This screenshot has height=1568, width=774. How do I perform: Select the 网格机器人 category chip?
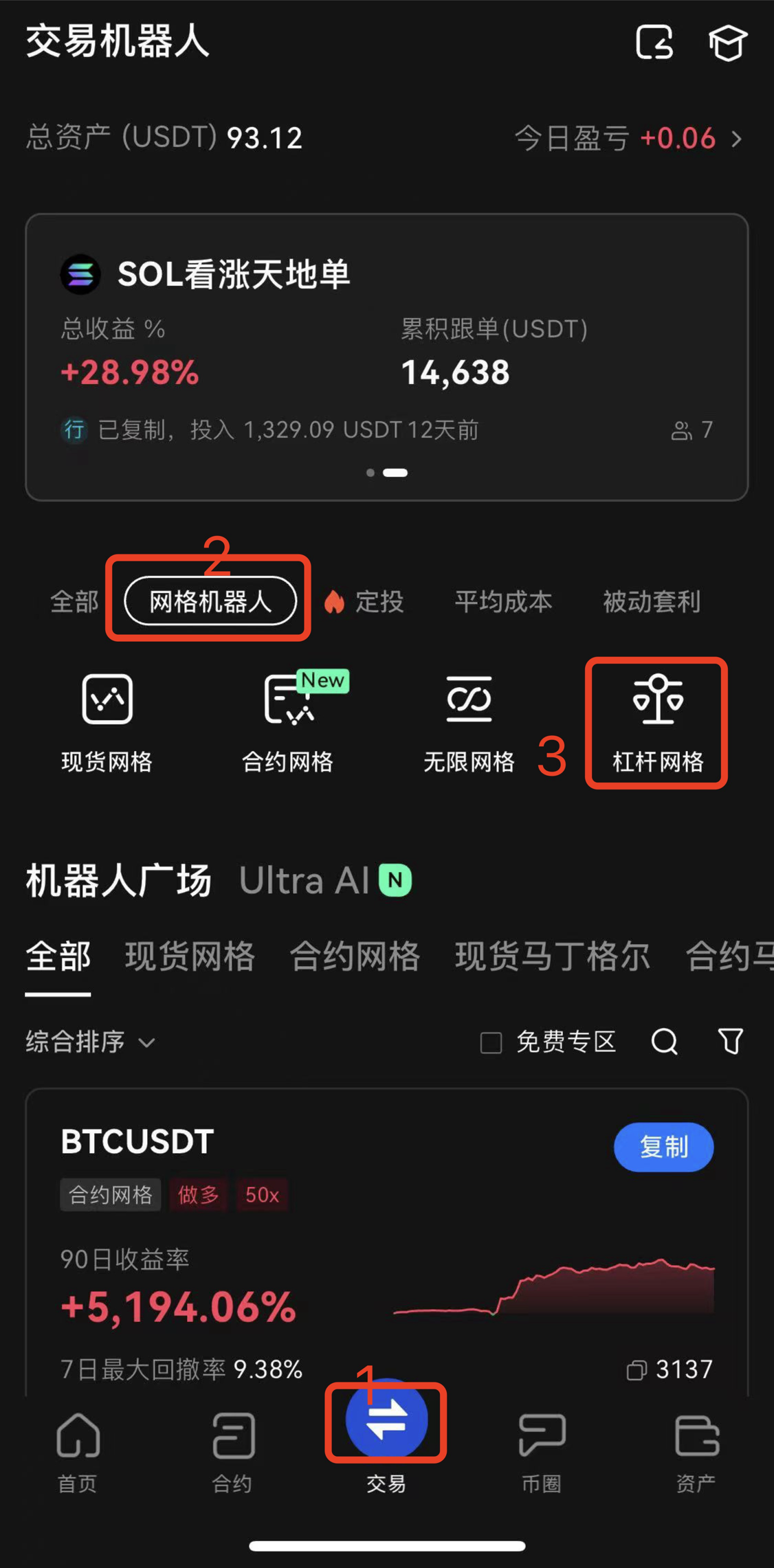coord(210,602)
